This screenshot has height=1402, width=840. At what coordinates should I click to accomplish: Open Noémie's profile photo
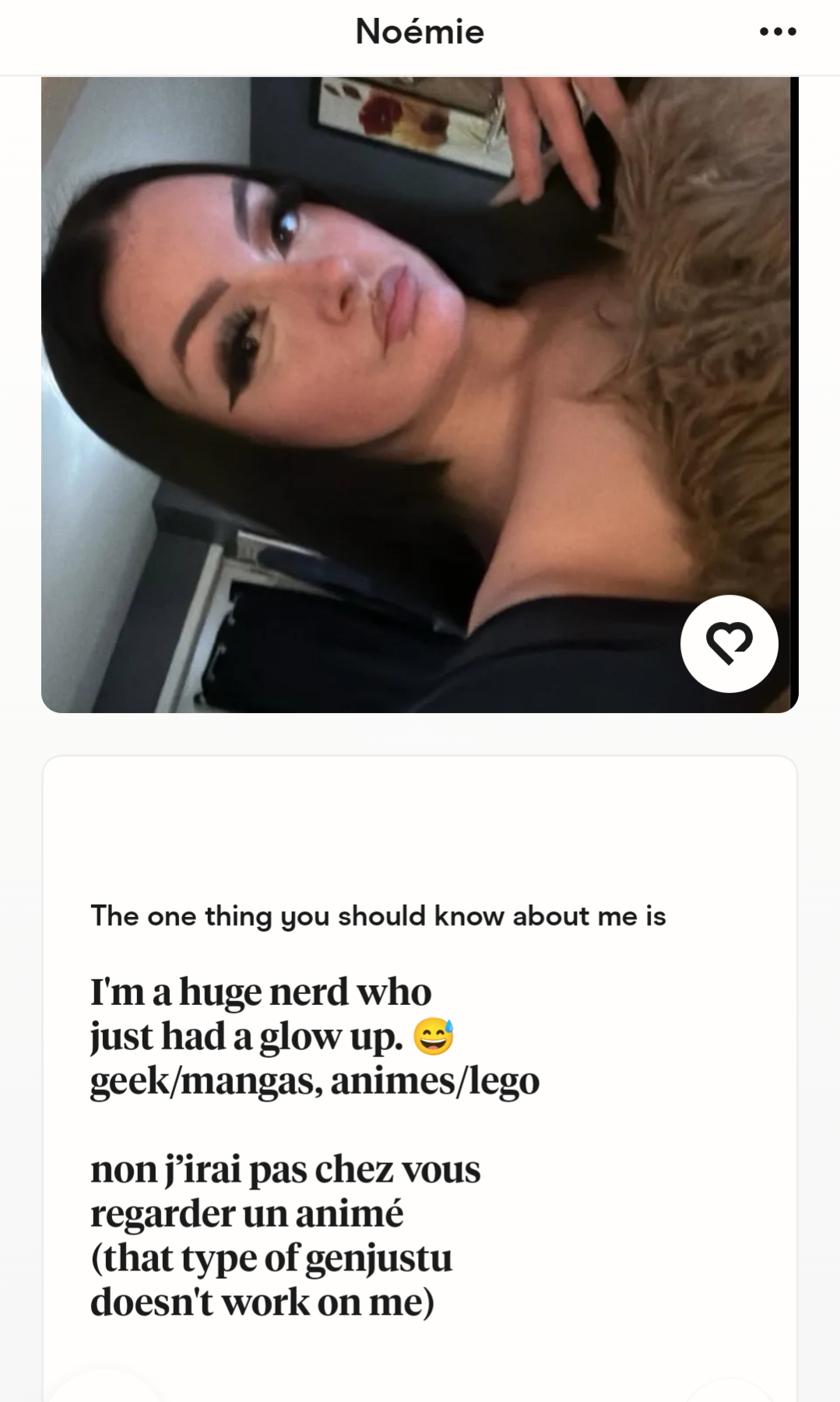(420, 395)
